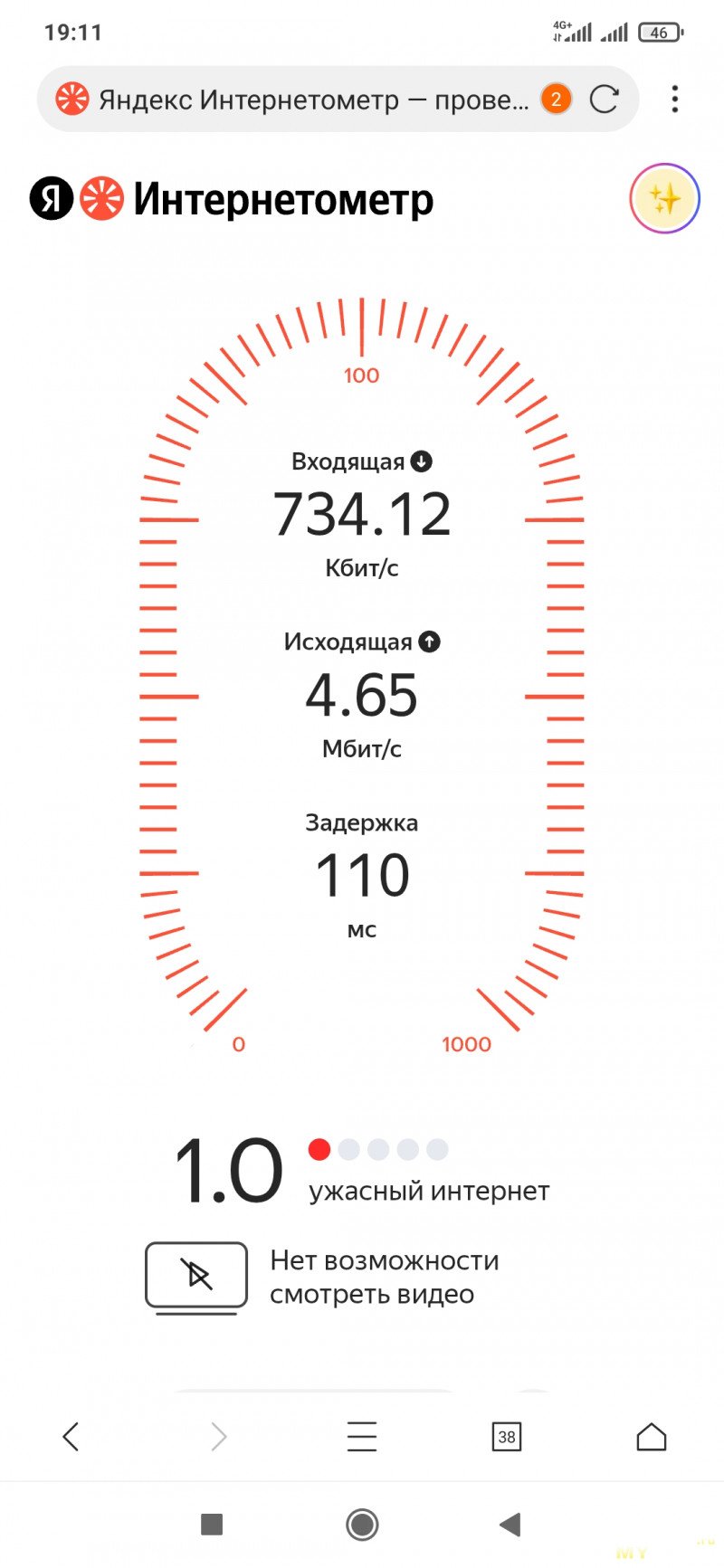This screenshot has height=1568, width=724.
Task: Open the Yandex Интернетометр logo link
Action: [x=232, y=199]
